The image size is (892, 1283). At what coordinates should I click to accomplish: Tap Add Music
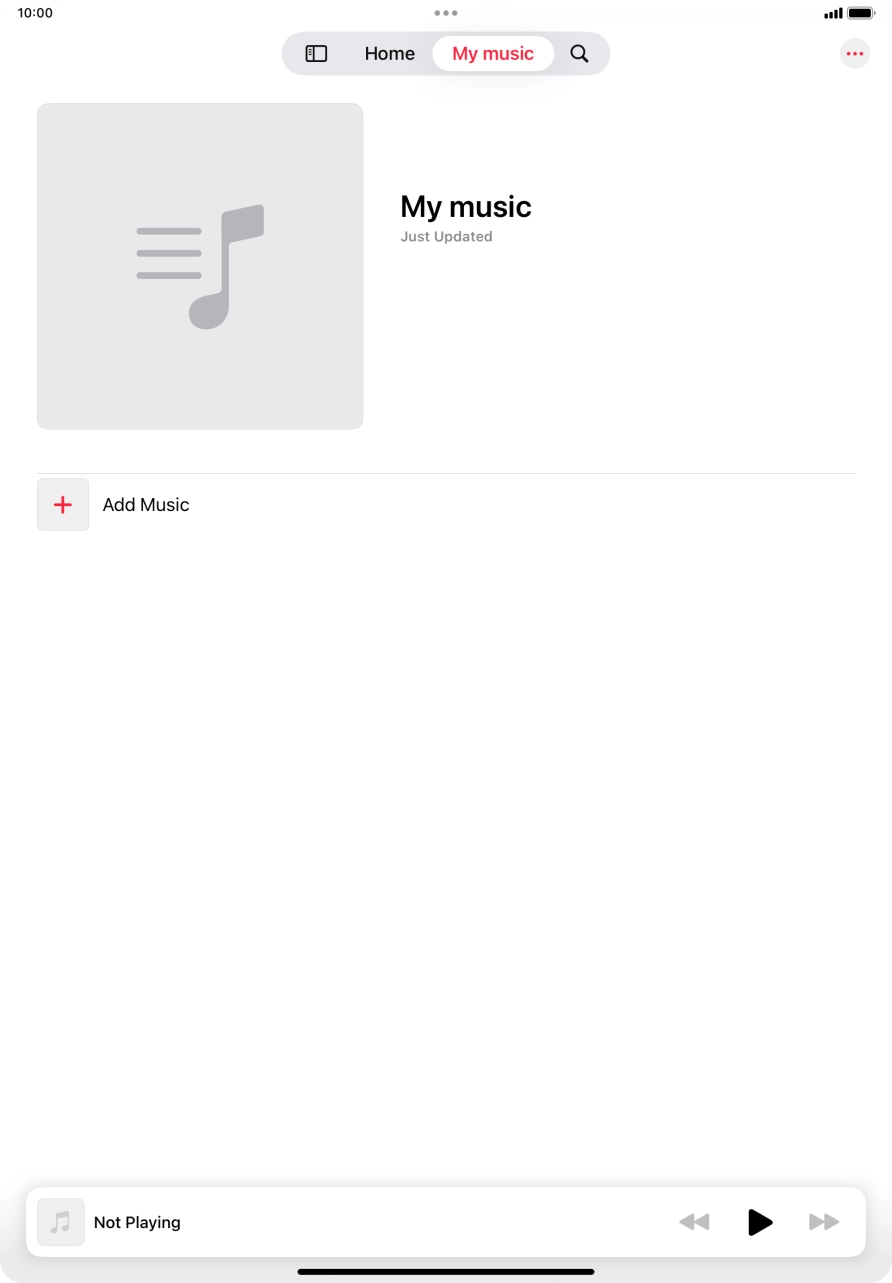point(145,504)
